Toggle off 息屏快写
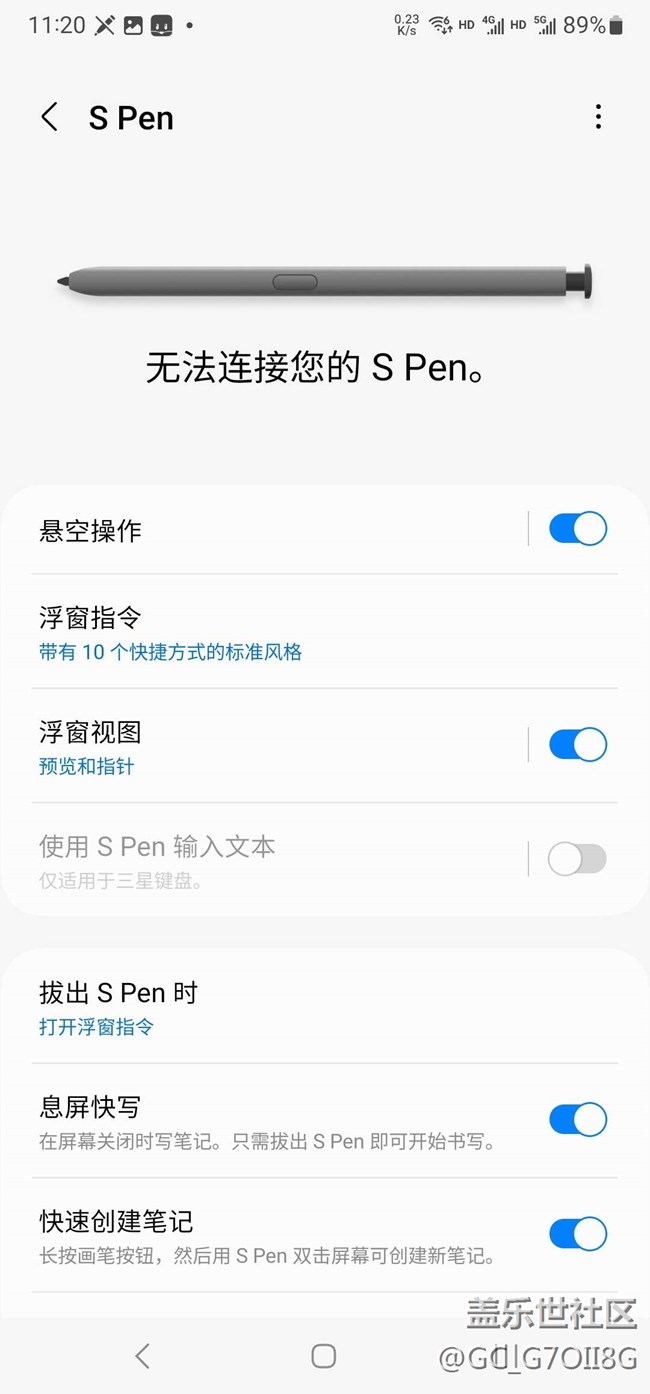 click(x=577, y=1120)
